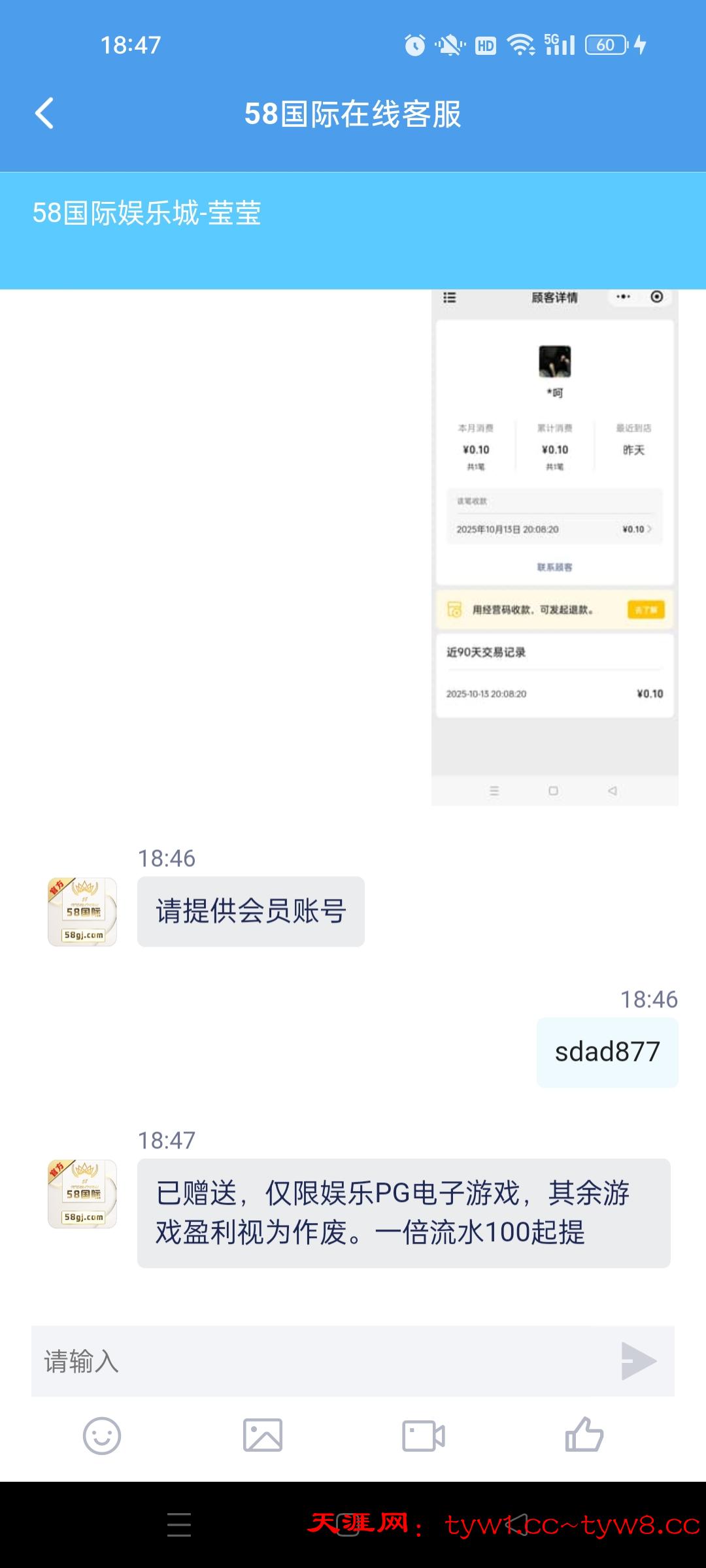This screenshot has height=1568, width=706.
Task: Go back using the header arrow
Action: 44,114
